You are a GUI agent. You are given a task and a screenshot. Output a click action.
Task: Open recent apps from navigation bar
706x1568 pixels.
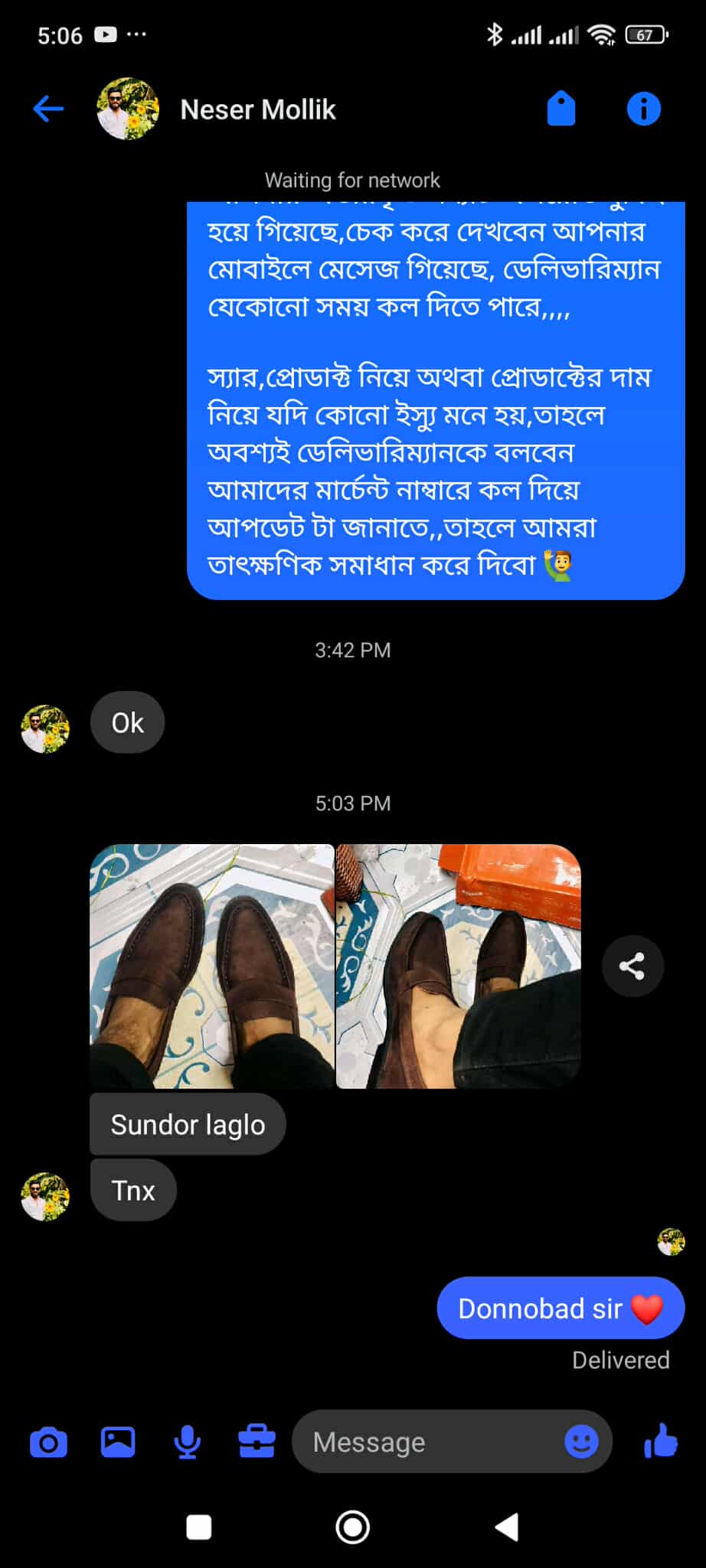tap(199, 1527)
